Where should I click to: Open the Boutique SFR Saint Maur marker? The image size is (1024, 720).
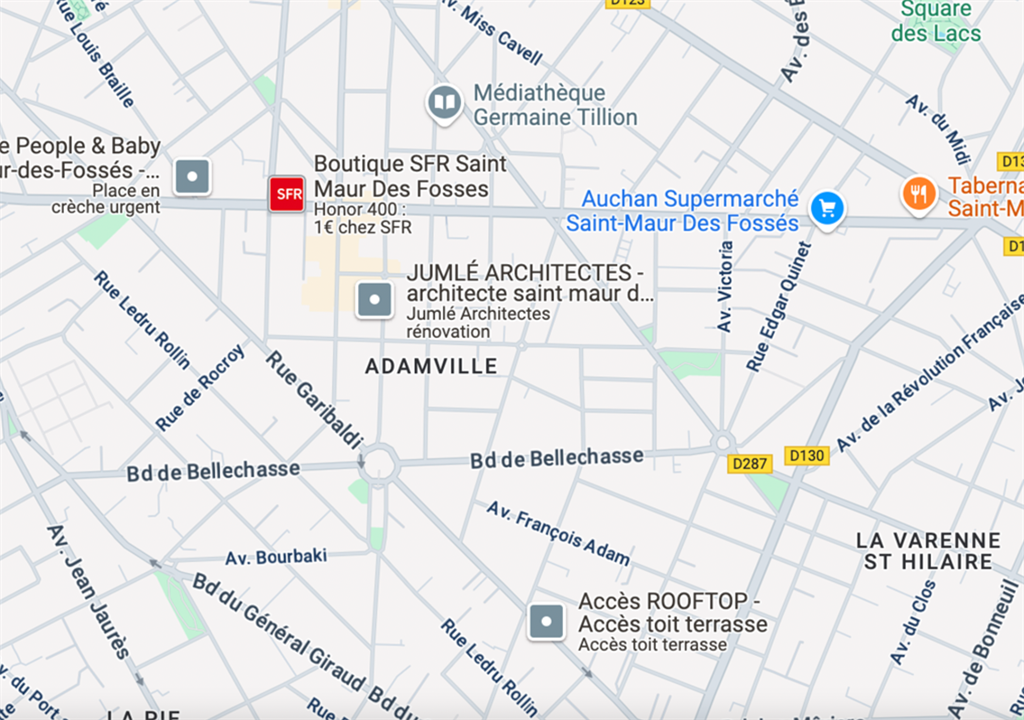tap(286, 193)
